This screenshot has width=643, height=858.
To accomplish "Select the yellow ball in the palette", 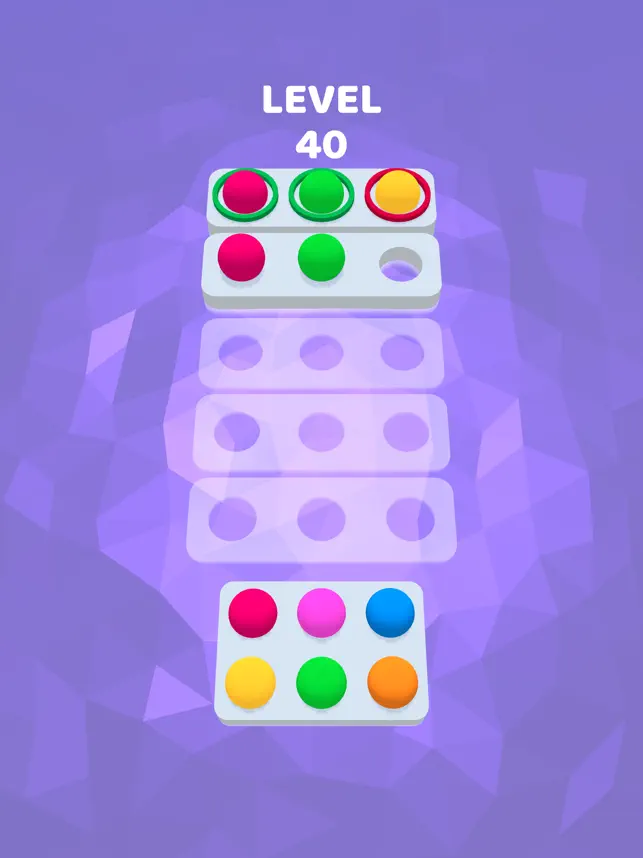I will point(250,682).
